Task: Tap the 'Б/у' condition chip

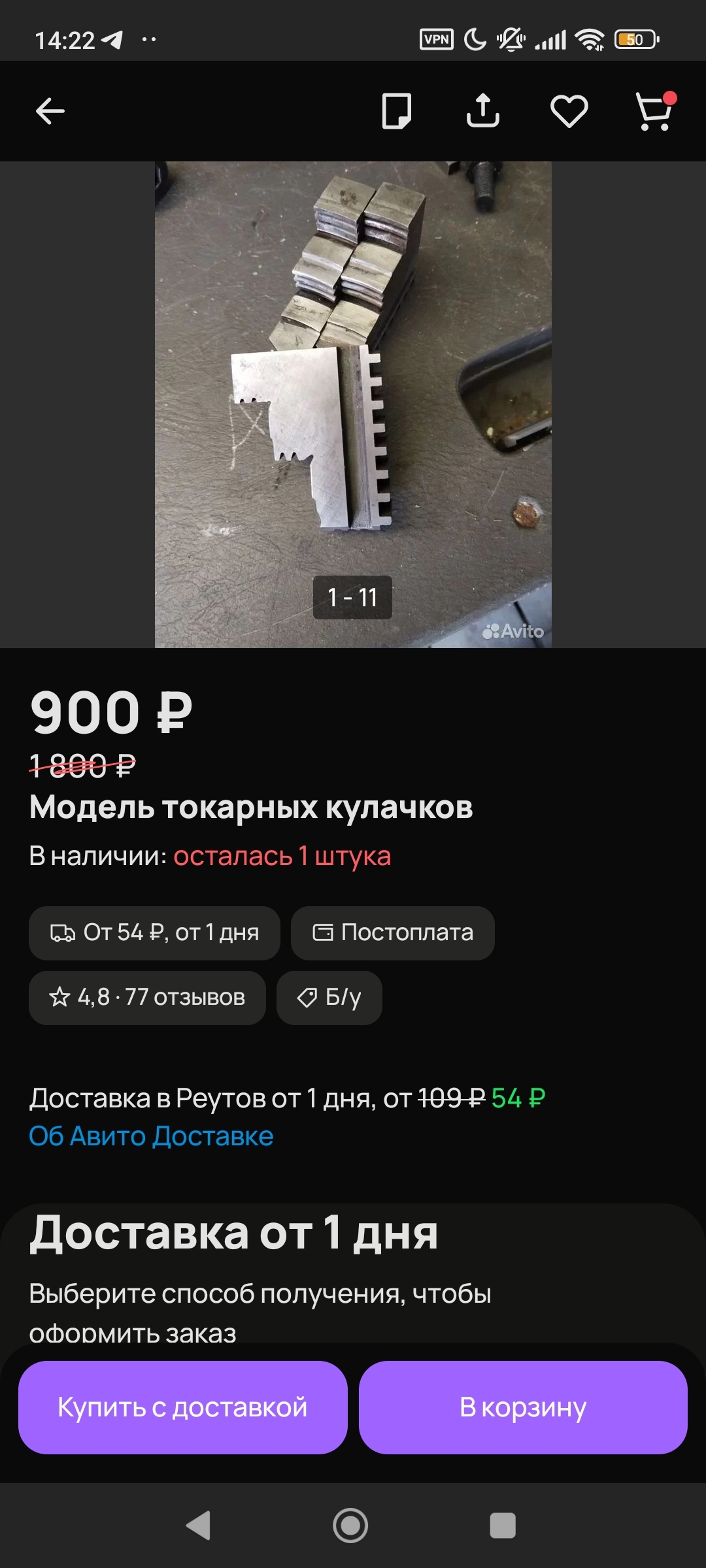Action: pos(329,997)
